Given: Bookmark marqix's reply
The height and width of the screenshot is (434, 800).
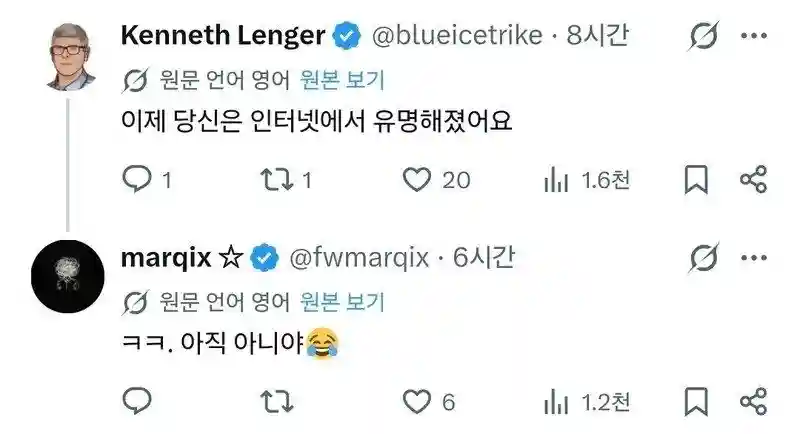Looking at the screenshot, I should coord(696,402).
